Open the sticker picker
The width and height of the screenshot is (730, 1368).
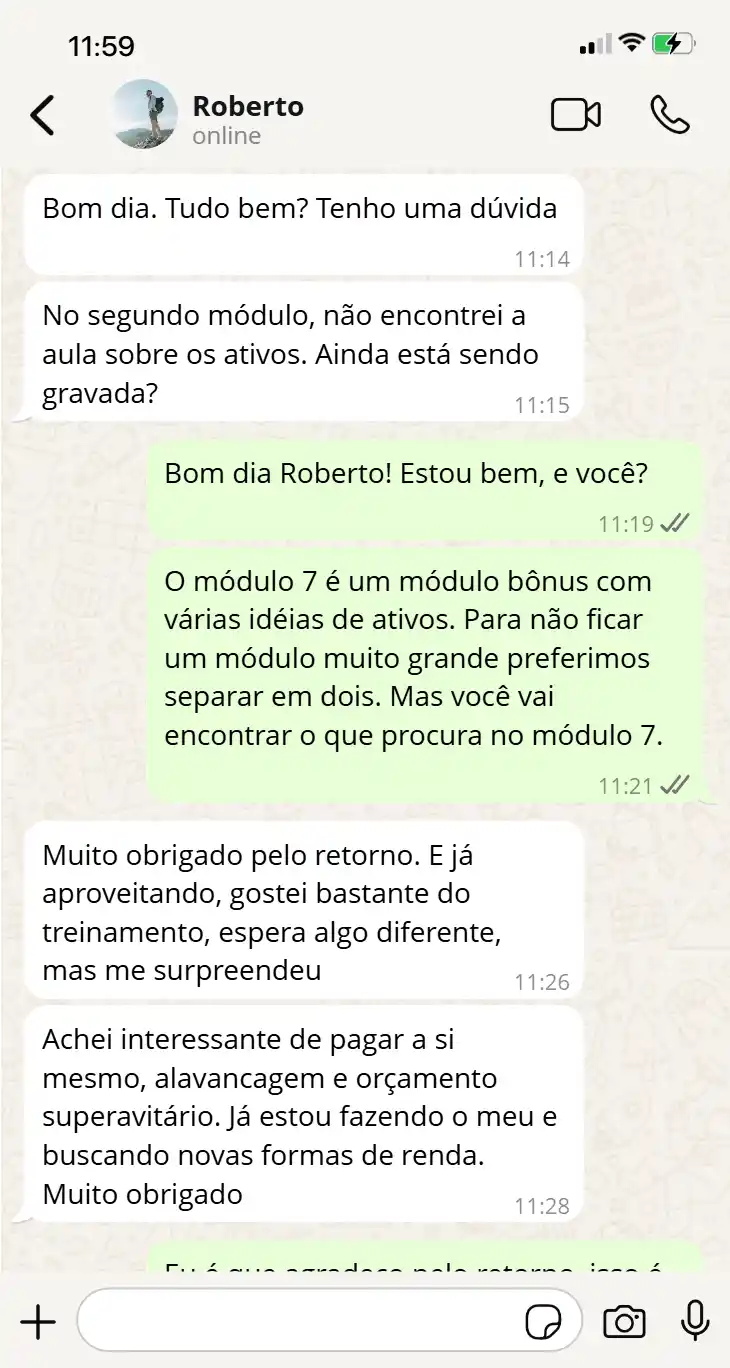coord(543,1323)
